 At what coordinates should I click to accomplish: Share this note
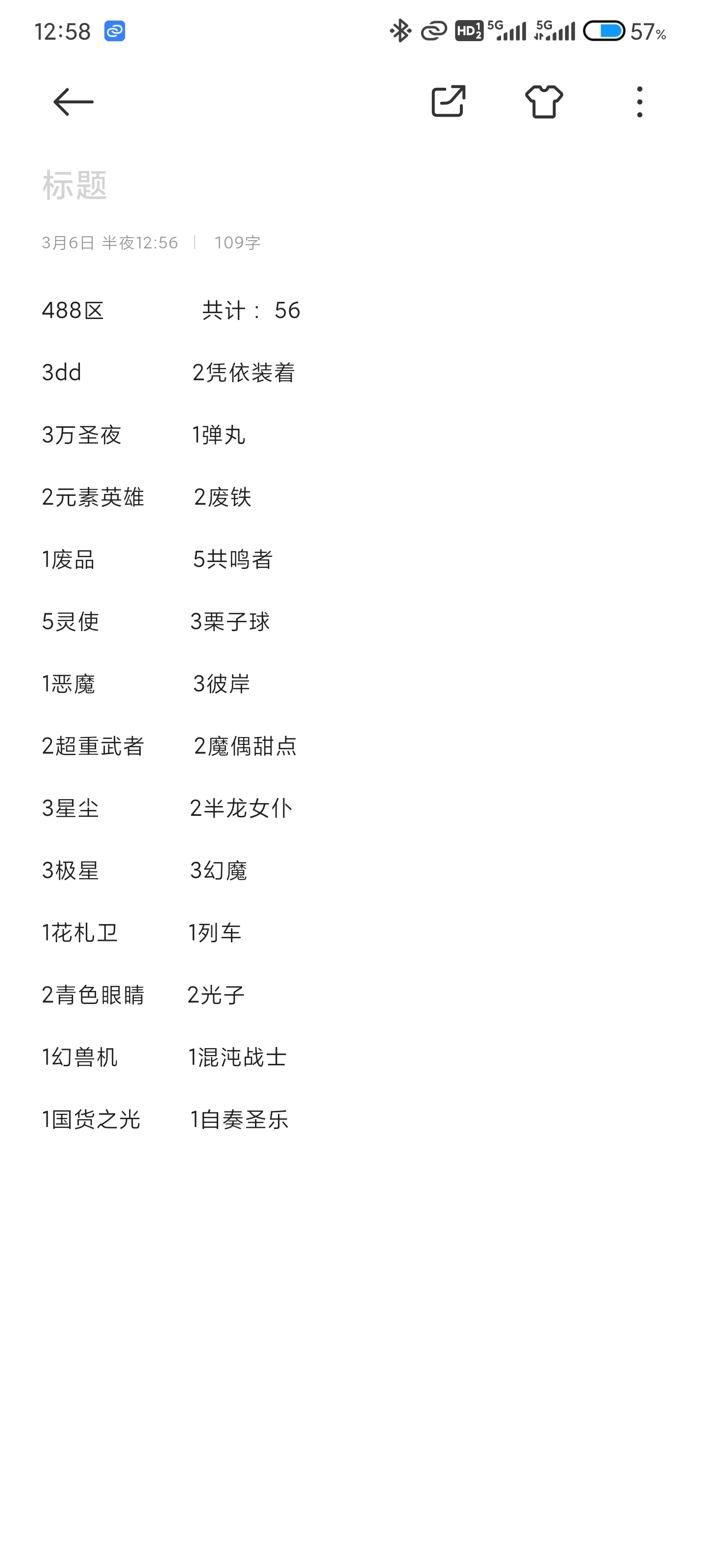click(448, 101)
